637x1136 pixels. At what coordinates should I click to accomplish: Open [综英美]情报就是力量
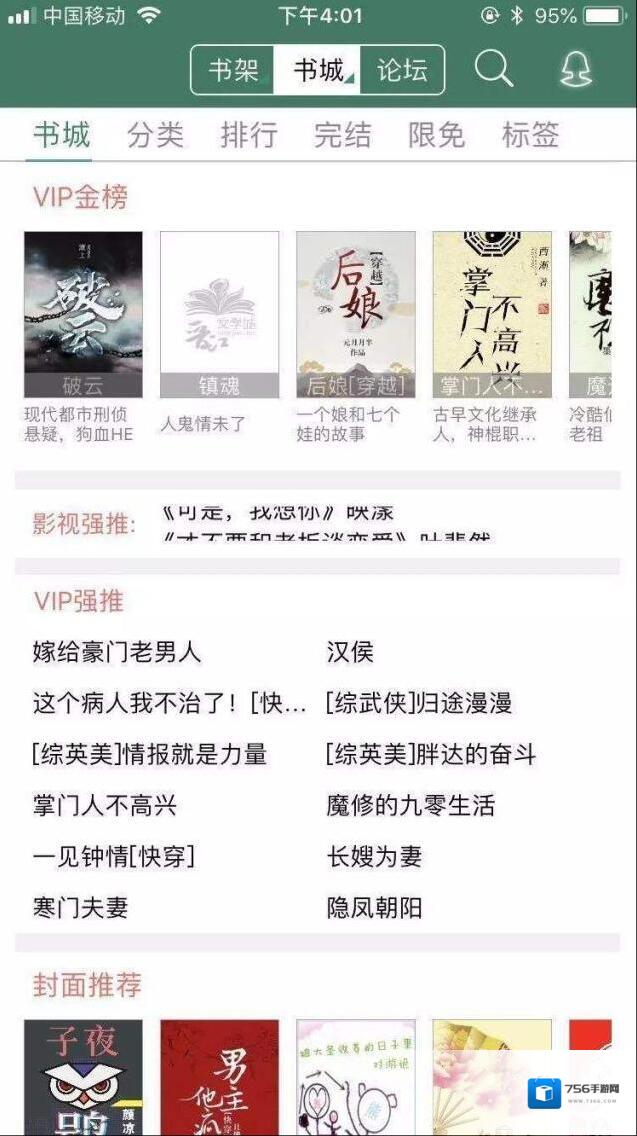pos(150,755)
